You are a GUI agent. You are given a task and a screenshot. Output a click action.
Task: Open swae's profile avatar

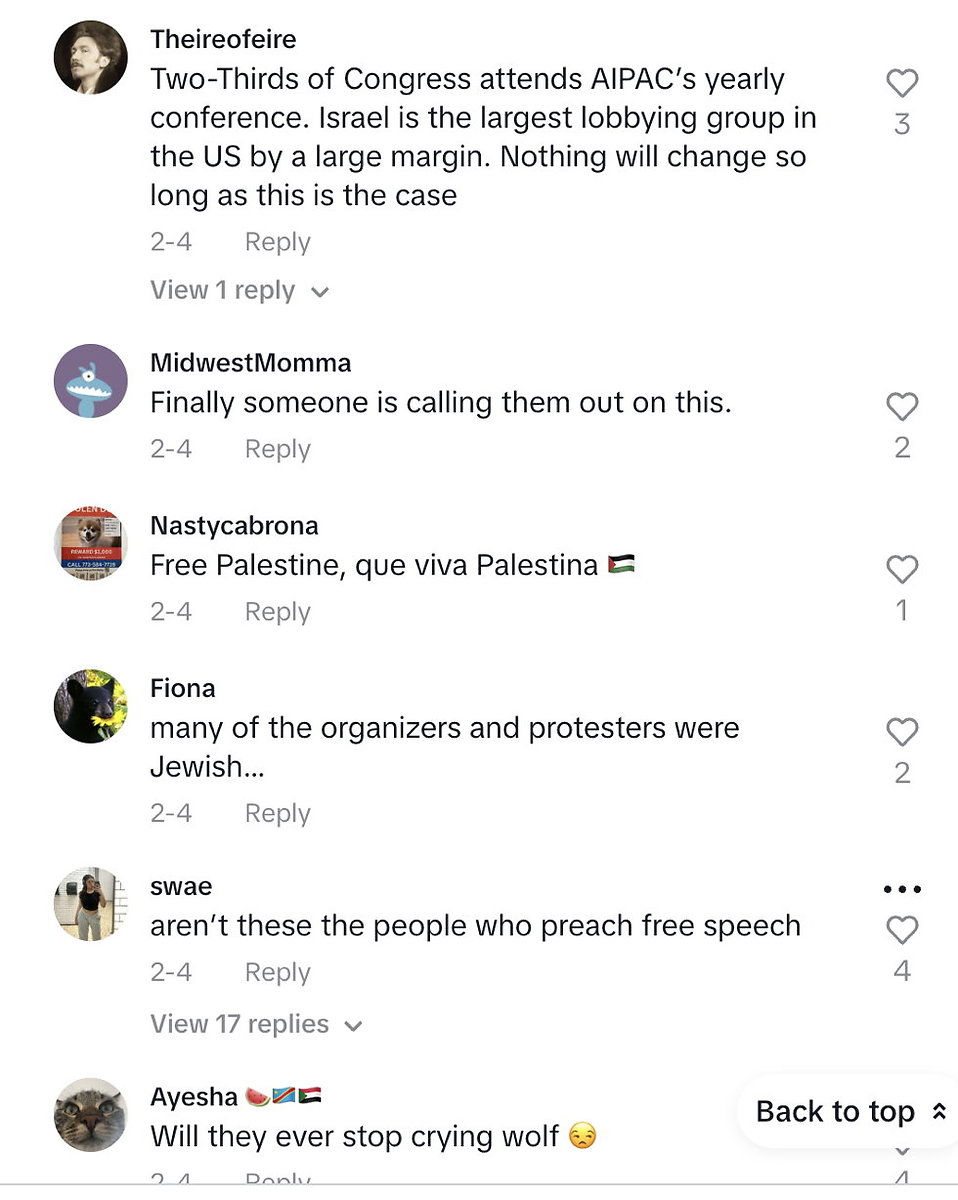coord(90,904)
